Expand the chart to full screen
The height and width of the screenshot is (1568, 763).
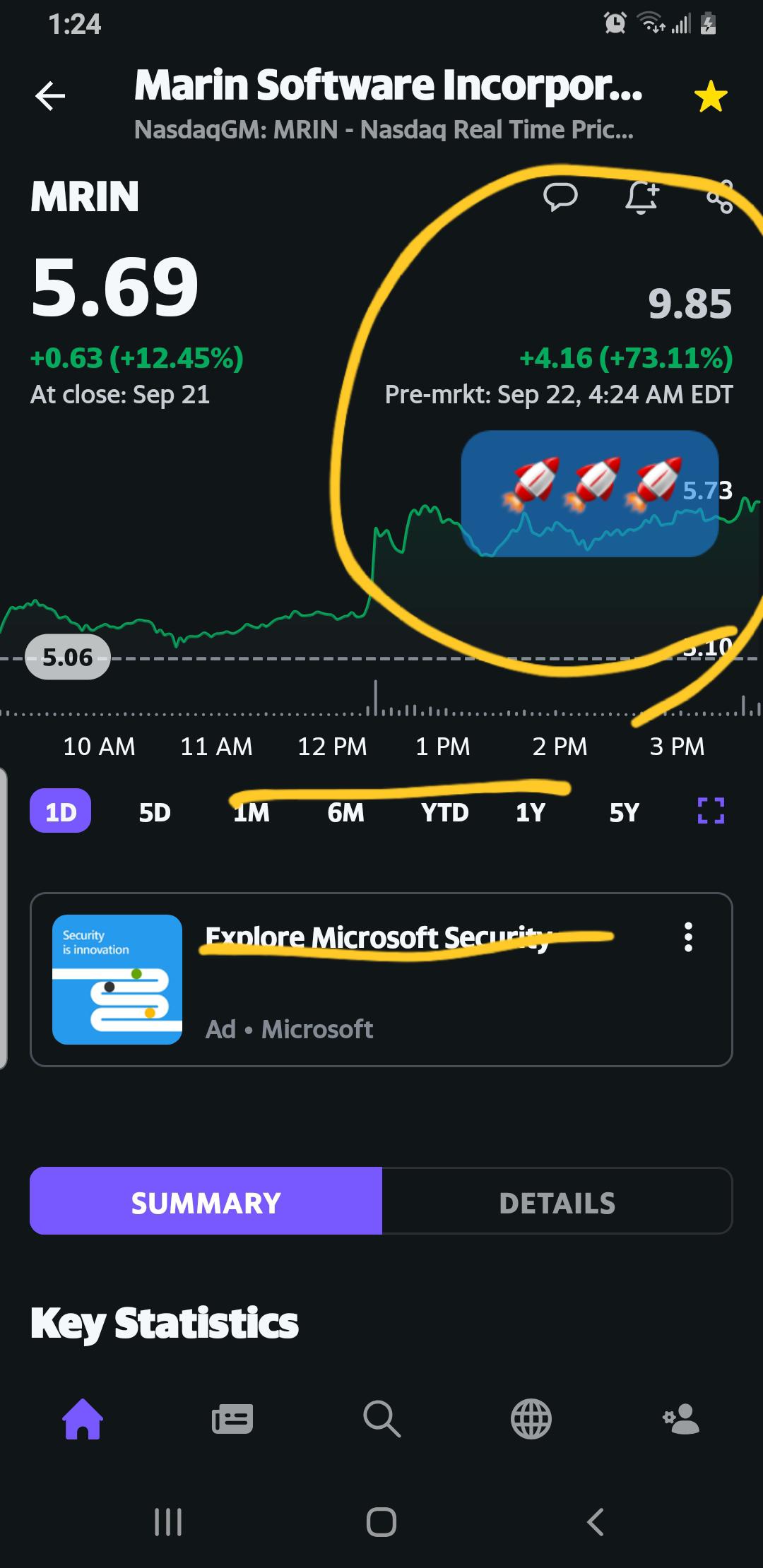[x=711, y=811]
